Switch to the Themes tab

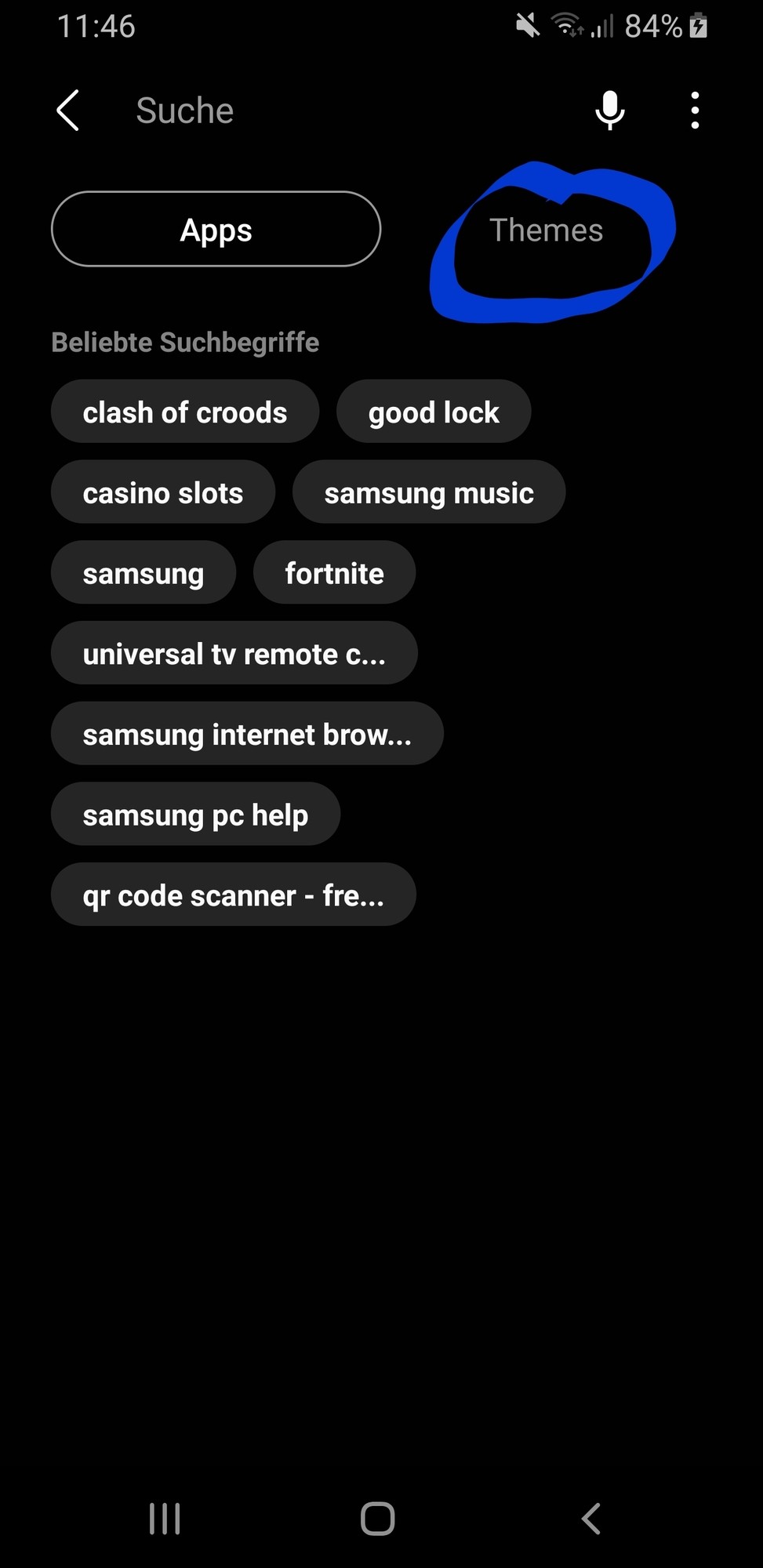547,230
